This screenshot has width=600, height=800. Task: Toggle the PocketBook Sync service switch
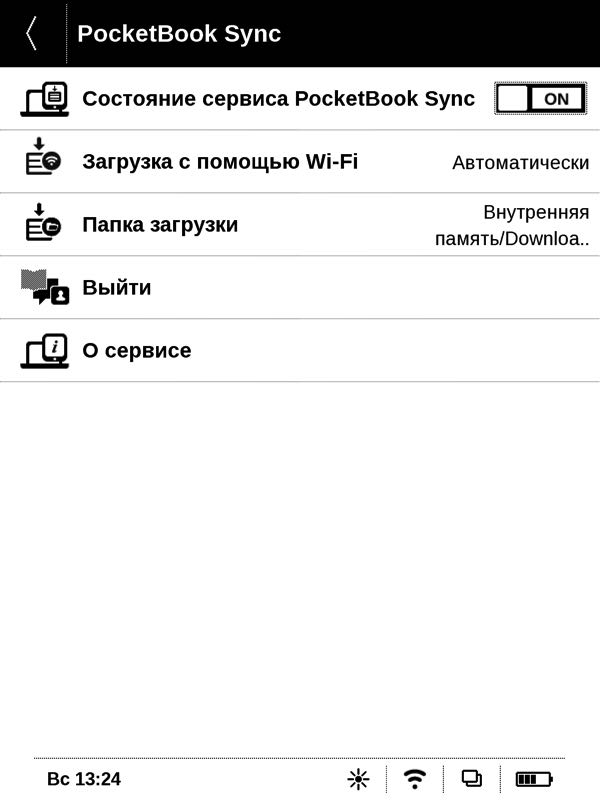point(540,98)
